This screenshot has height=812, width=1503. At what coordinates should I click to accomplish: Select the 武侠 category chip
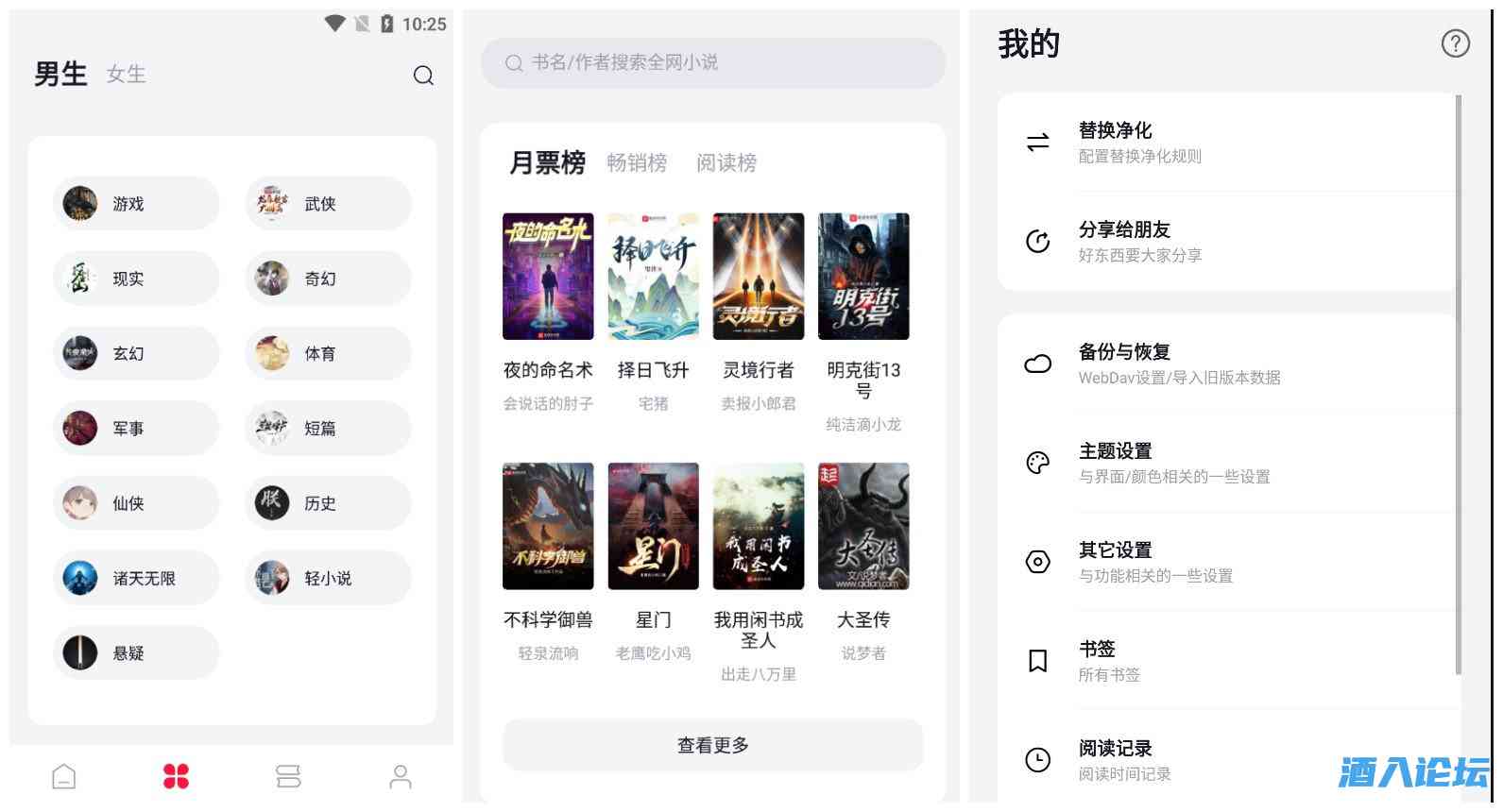point(328,203)
